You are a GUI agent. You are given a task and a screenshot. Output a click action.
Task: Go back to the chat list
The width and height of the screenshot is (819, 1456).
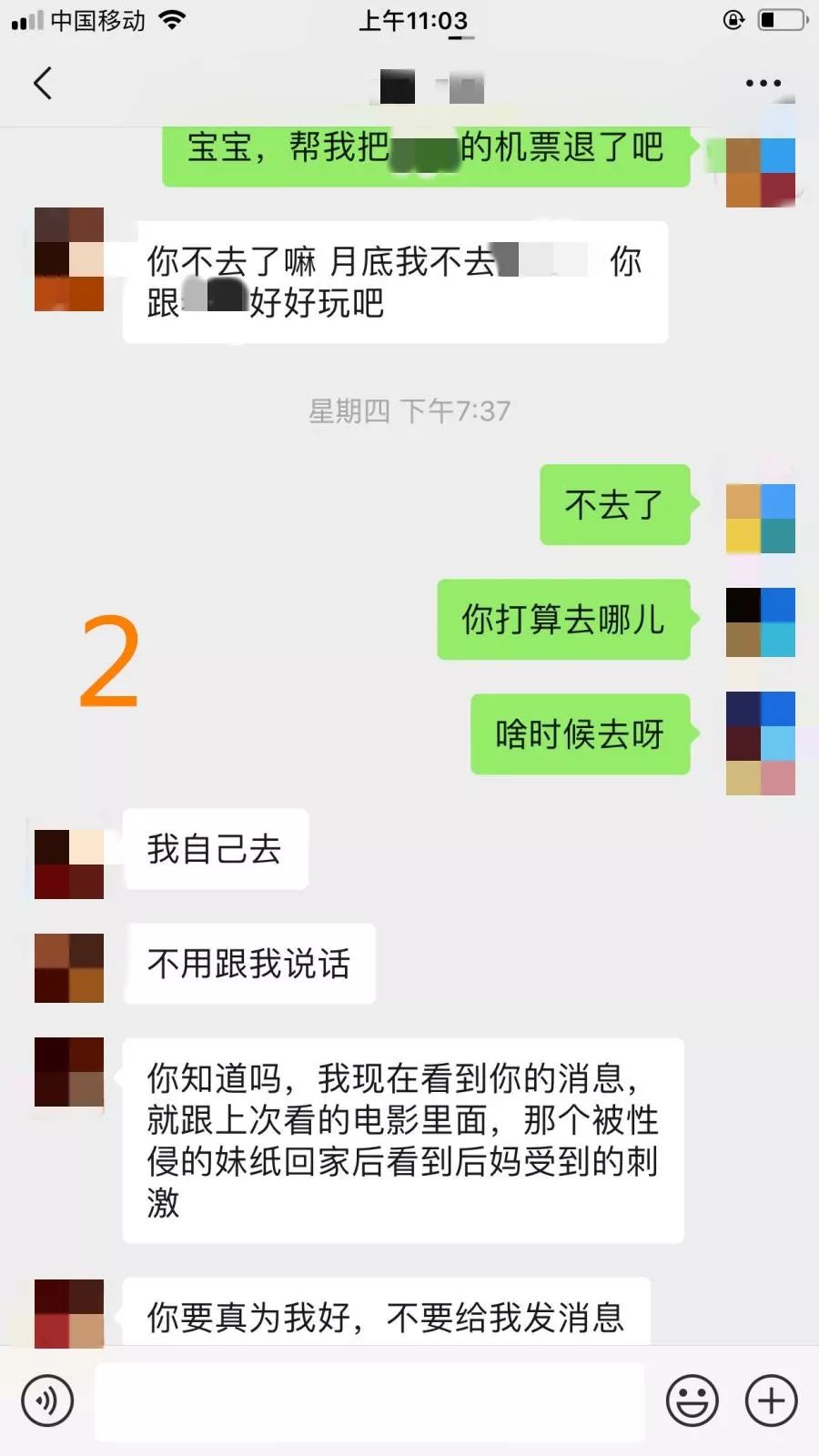43,83
